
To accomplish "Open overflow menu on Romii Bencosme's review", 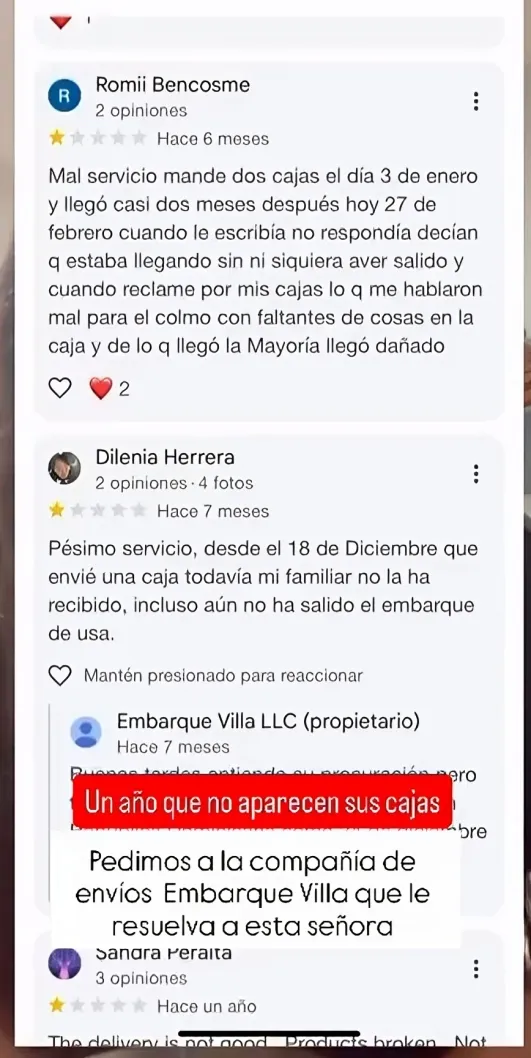I will [476, 101].
